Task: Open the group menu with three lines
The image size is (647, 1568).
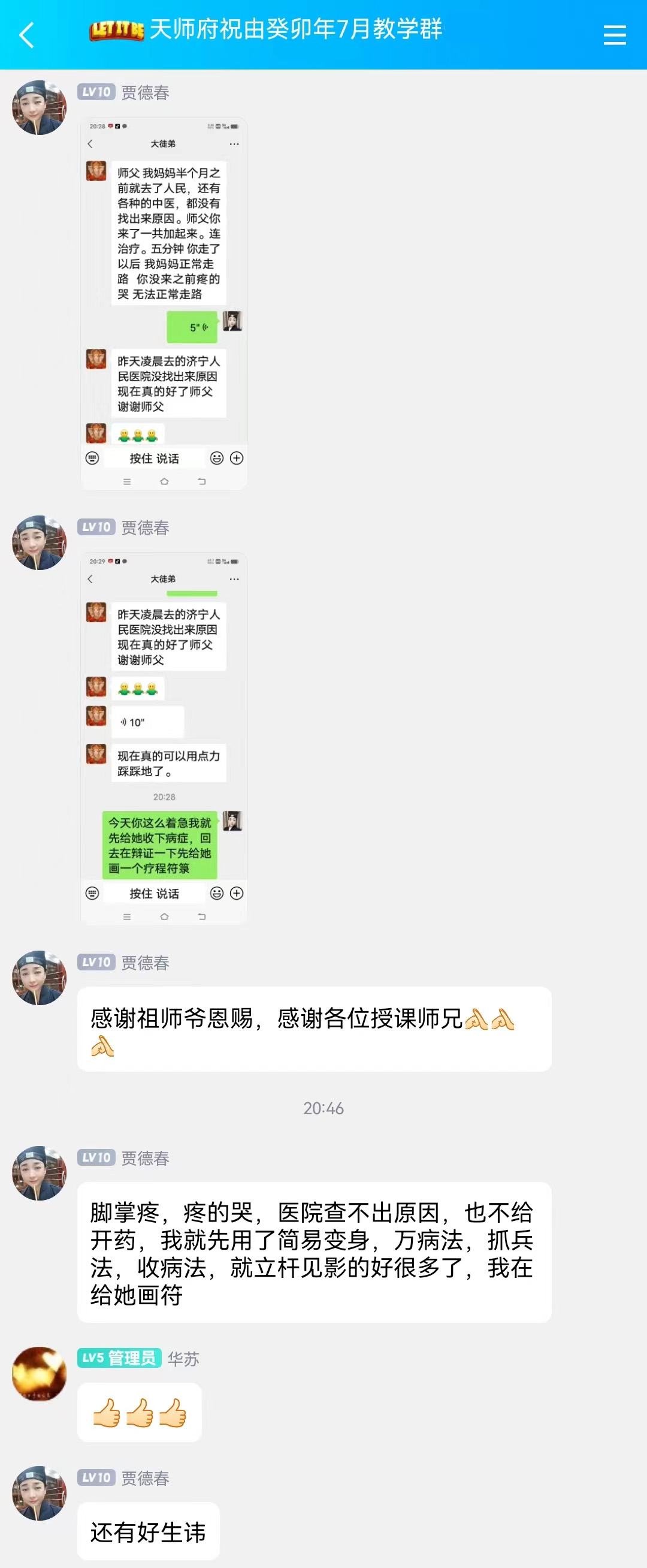Action: click(614, 35)
